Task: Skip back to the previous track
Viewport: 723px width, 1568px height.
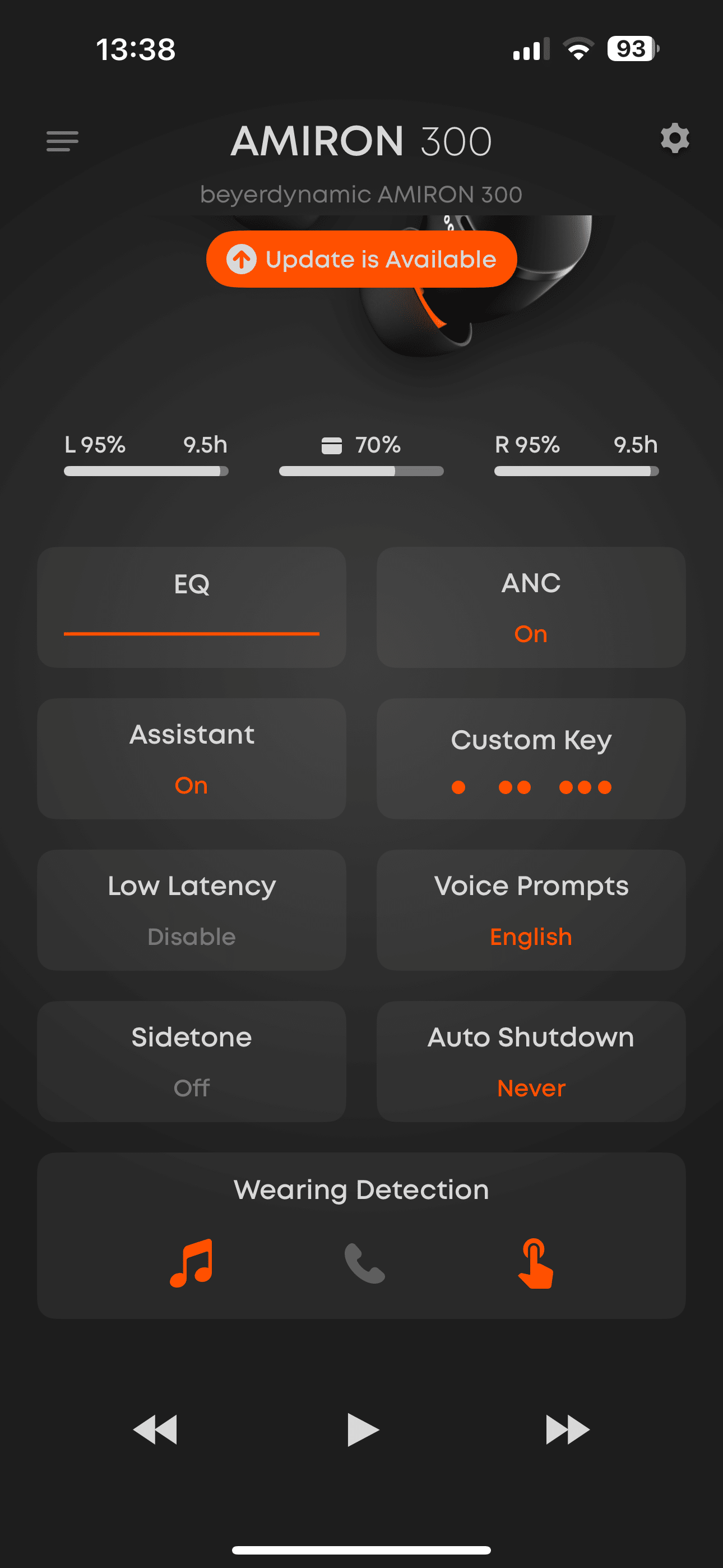Action: (x=155, y=1429)
